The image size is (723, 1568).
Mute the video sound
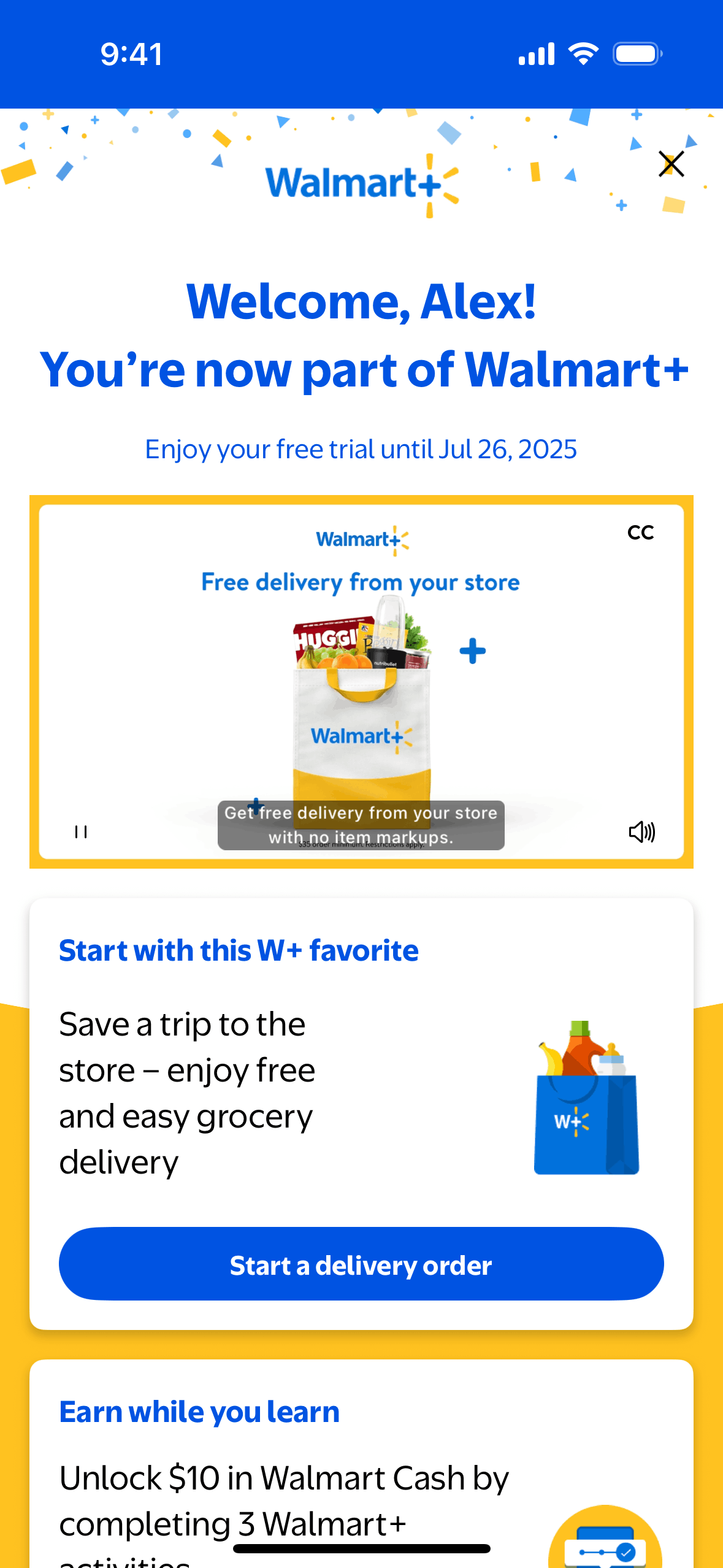tap(641, 832)
